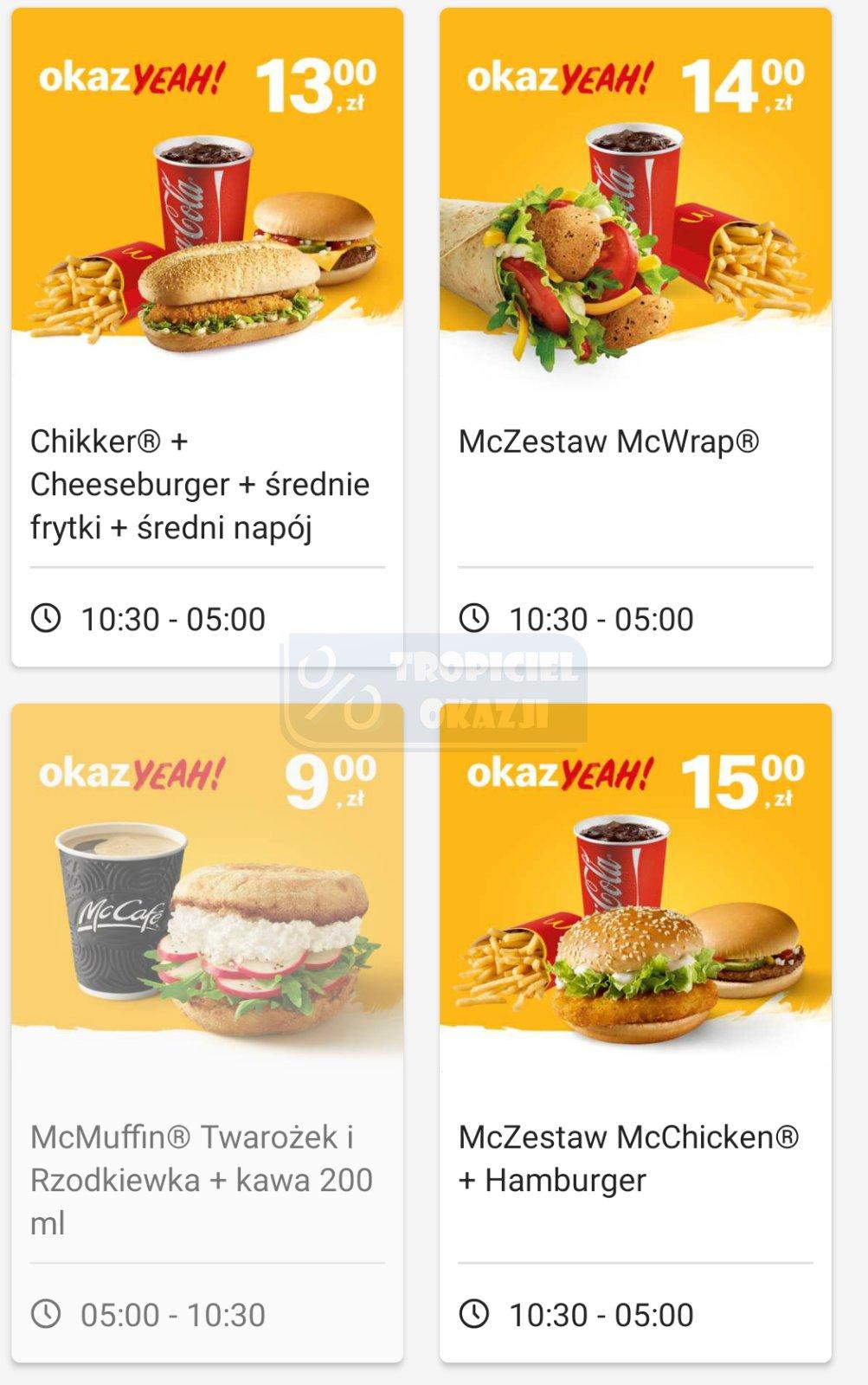
Task: Click the clock icon on the Chikker® offer card
Action: [48, 618]
